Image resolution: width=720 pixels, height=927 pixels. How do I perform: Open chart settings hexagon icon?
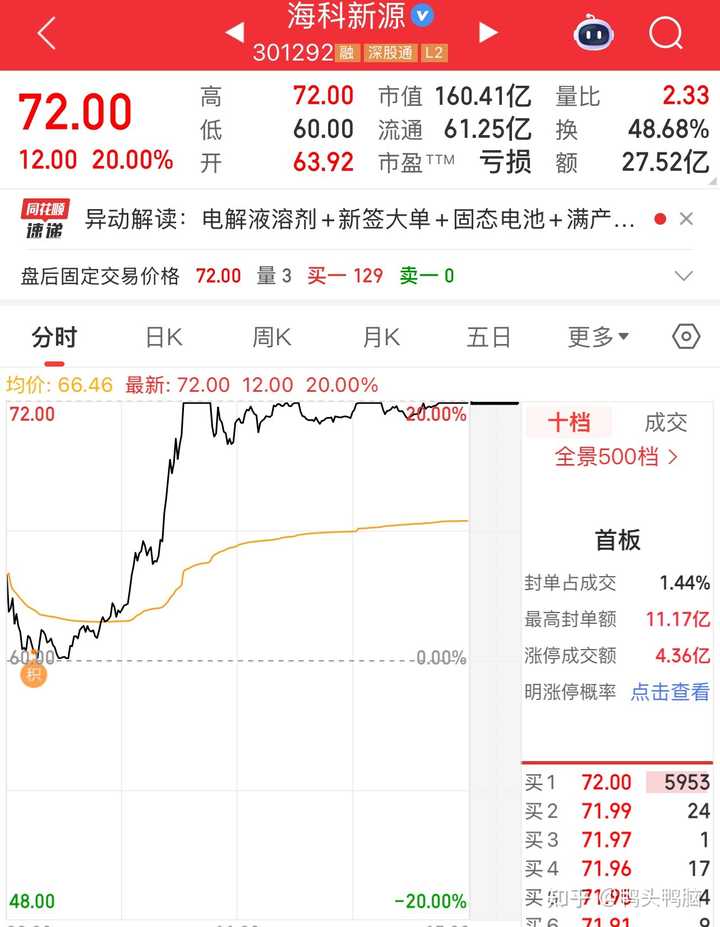(686, 336)
